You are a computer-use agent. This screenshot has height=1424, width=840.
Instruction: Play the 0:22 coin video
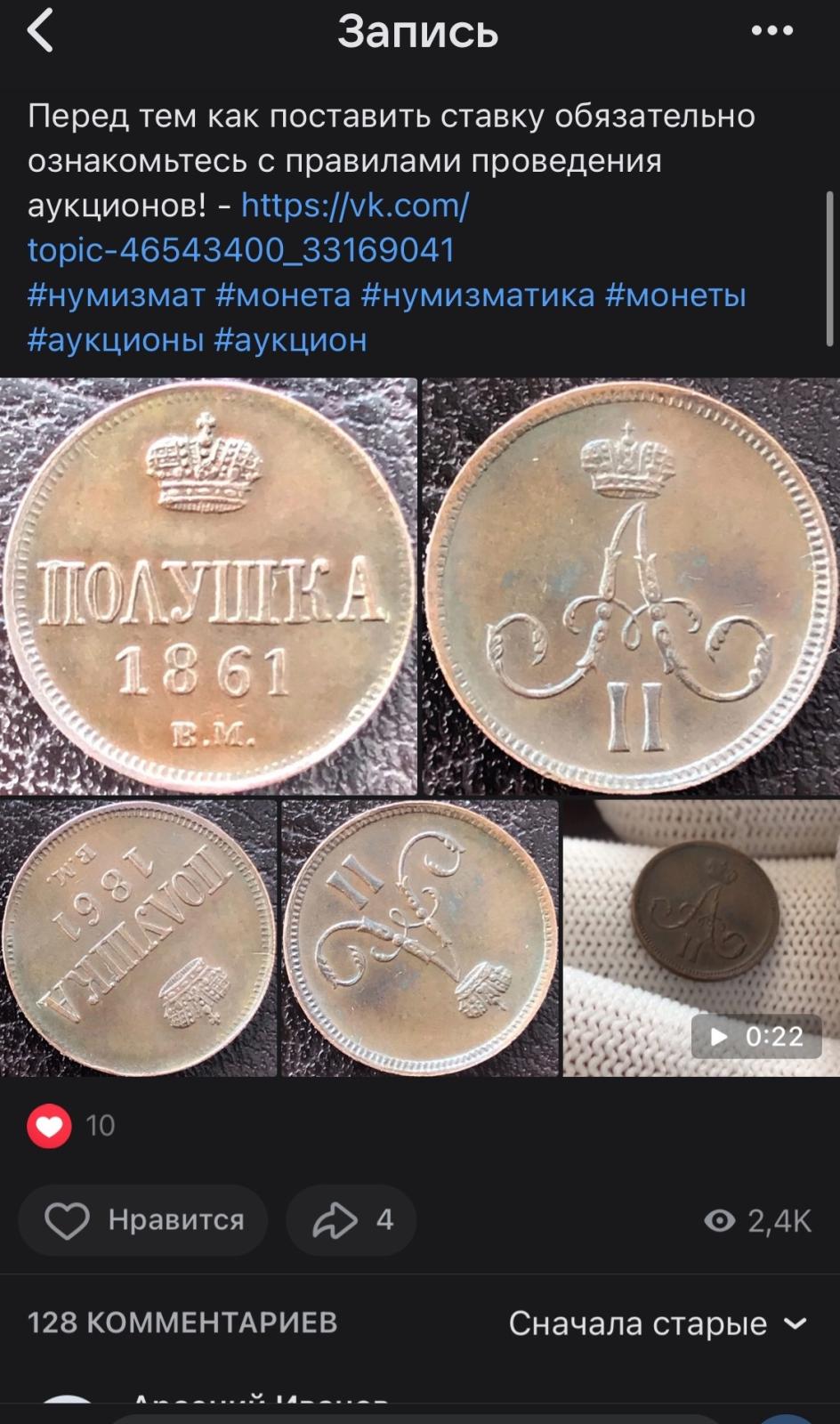pyautogui.click(x=701, y=938)
